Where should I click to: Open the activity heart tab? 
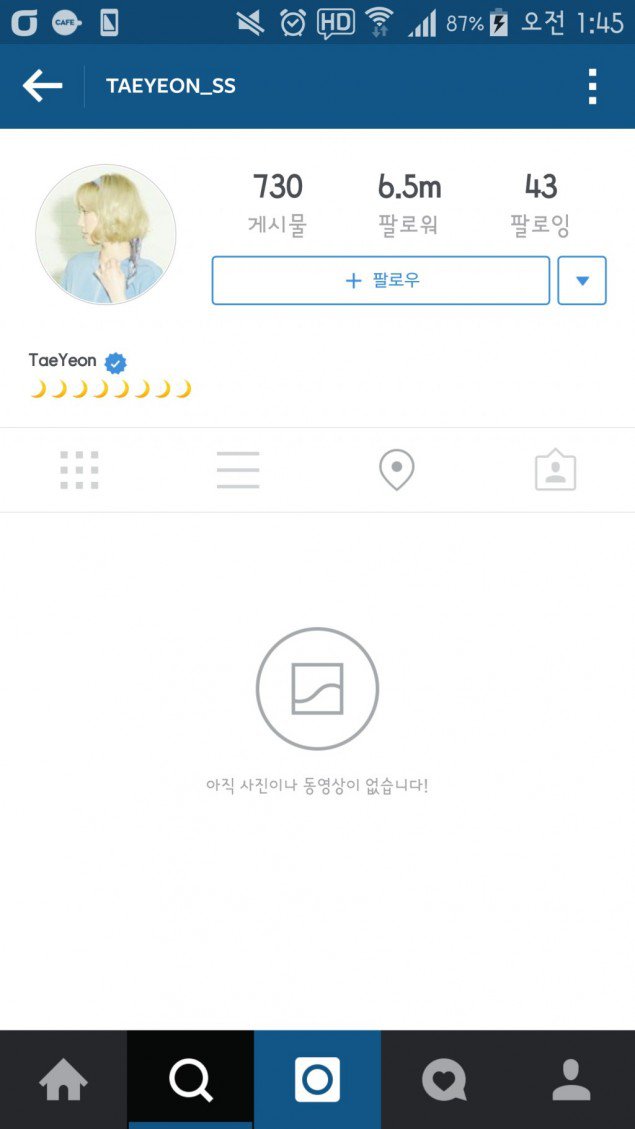444,1080
